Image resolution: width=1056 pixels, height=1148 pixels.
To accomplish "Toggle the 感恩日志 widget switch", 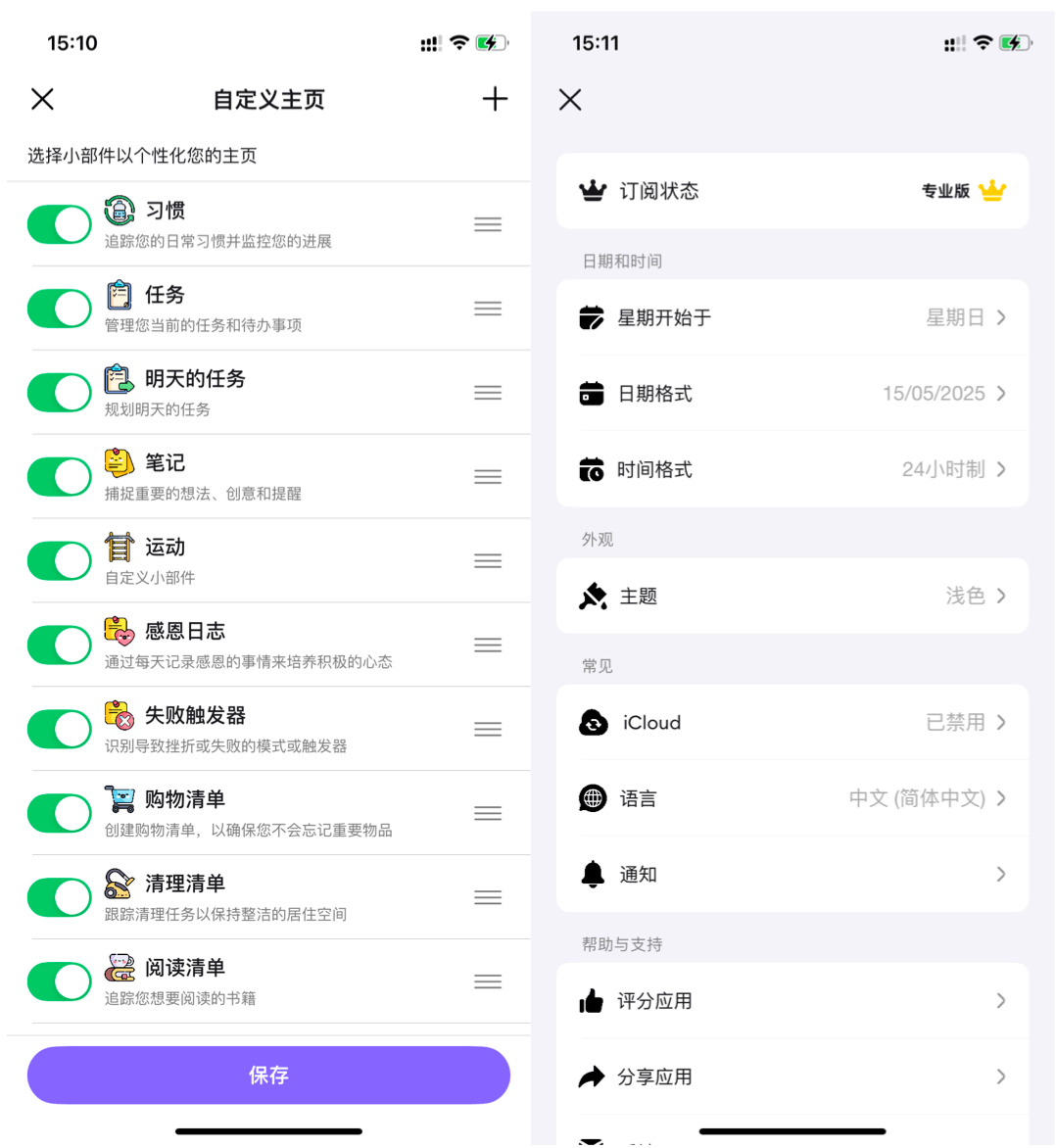I will pos(60,646).
